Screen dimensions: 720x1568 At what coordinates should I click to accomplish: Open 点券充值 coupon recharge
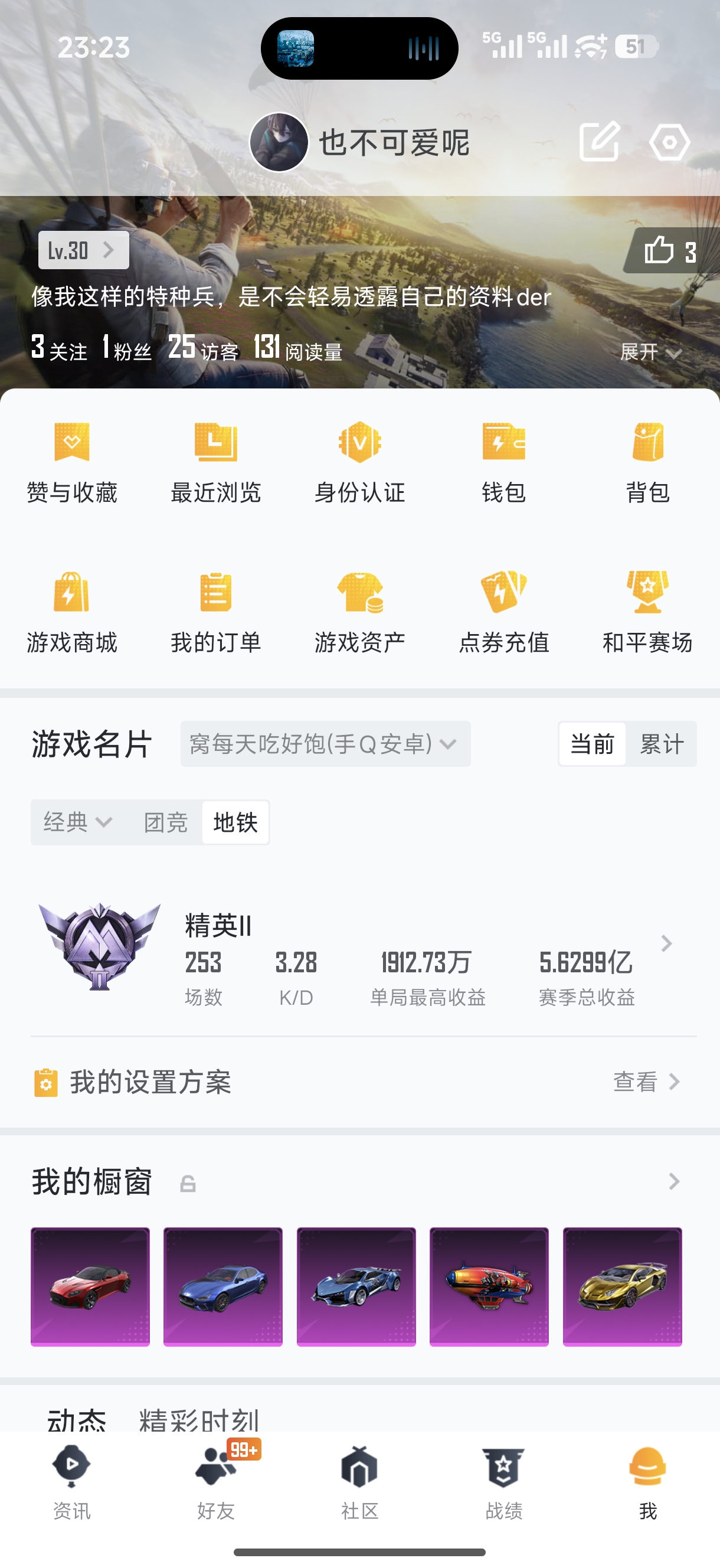503,612
